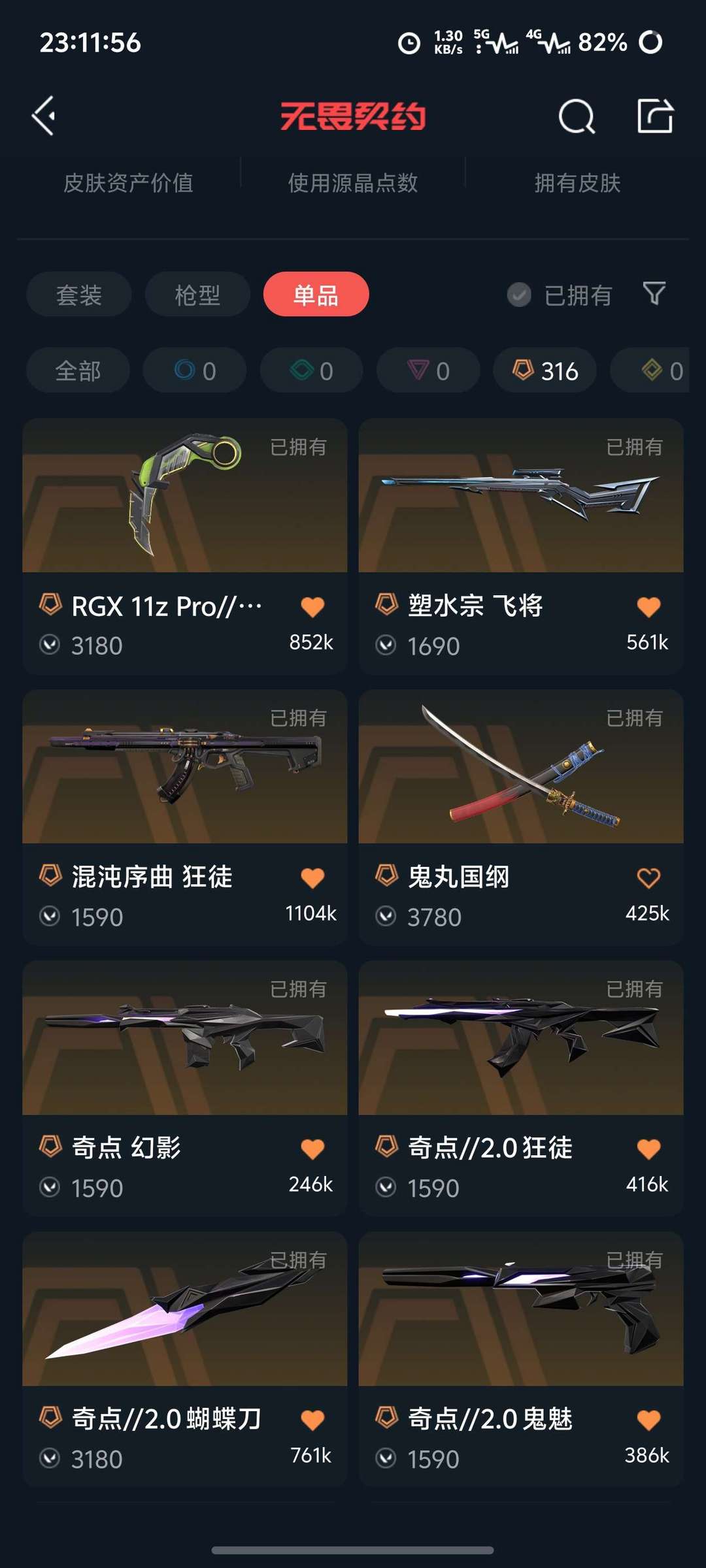Viewport: 706px width, 1568px height.
Task: Open the search icon in the header
Action: click(577, 117)
